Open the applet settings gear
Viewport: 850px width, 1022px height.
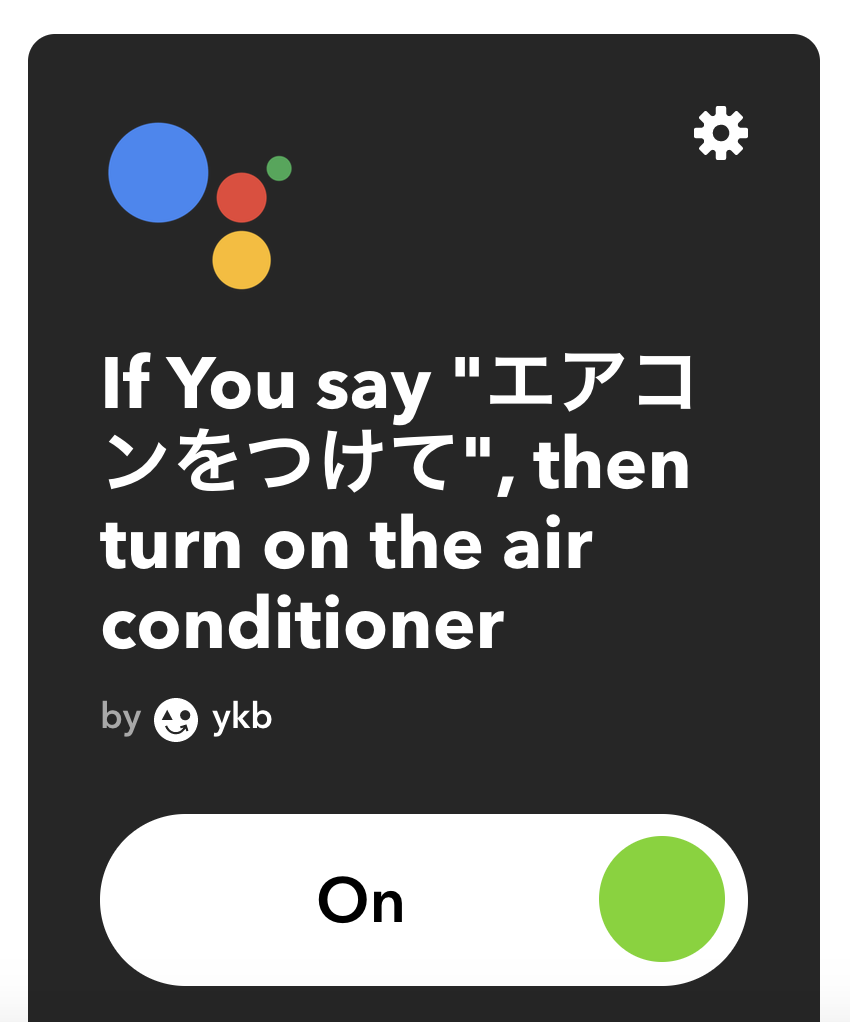click(x=721, y=134)
